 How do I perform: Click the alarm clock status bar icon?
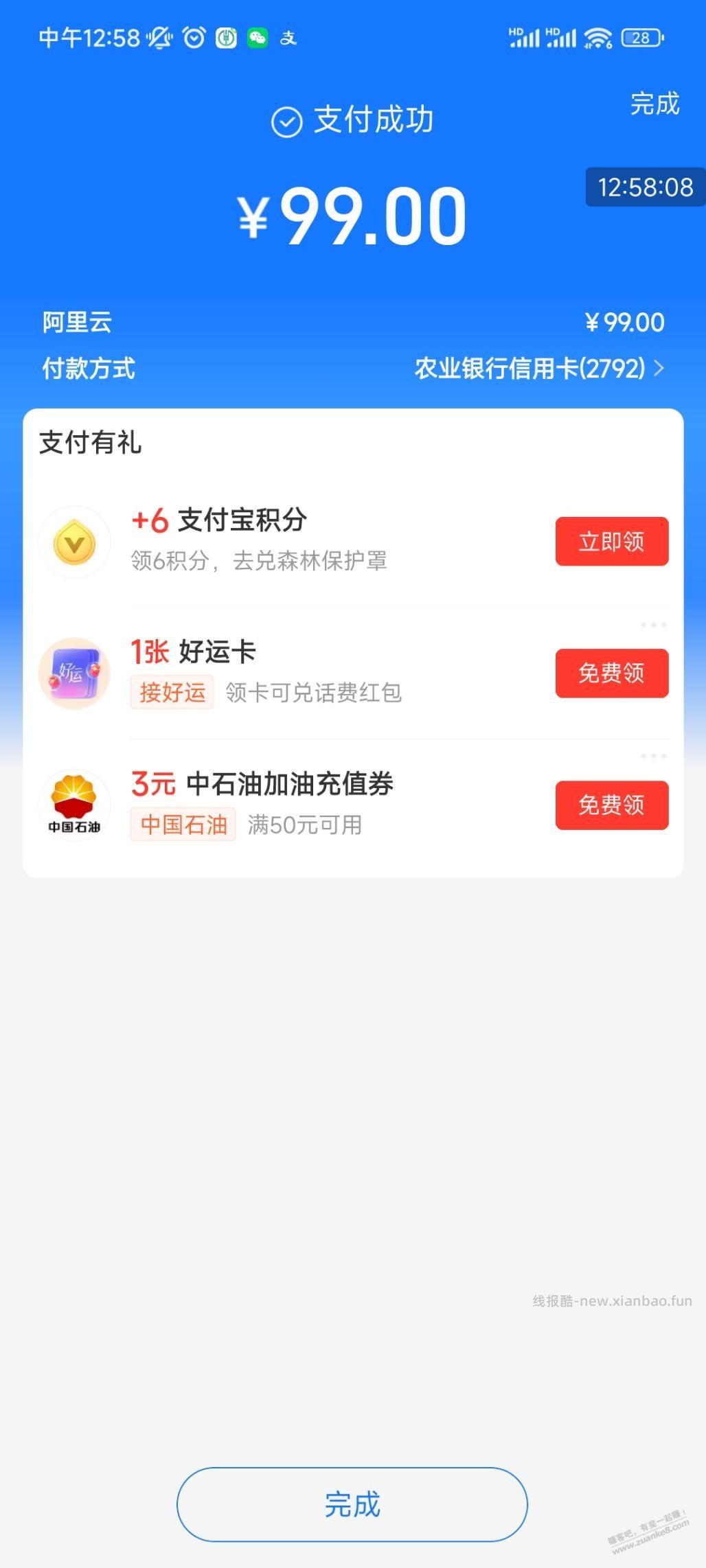(x=193, y=38)
